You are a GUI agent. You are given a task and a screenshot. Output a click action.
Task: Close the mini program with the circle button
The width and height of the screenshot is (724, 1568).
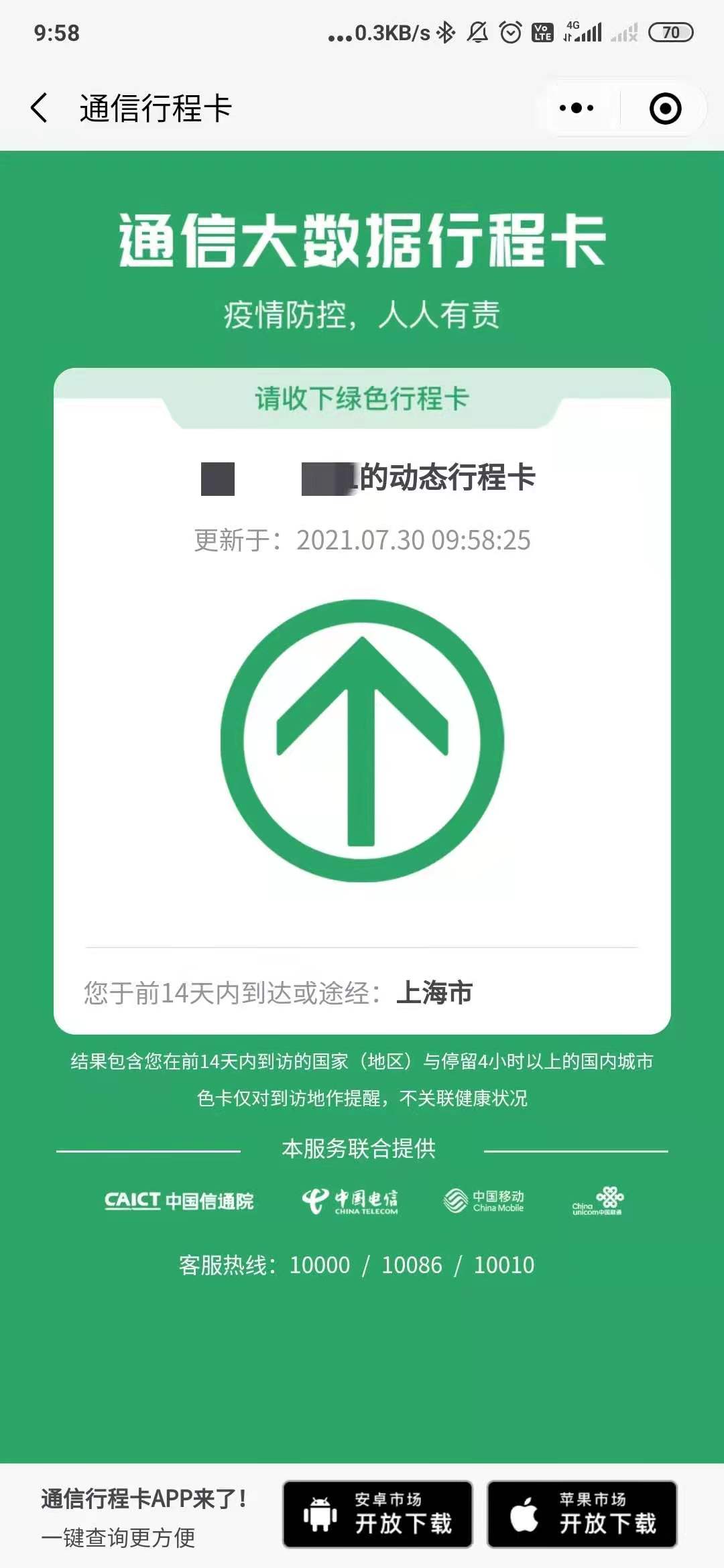coord(665,108)
